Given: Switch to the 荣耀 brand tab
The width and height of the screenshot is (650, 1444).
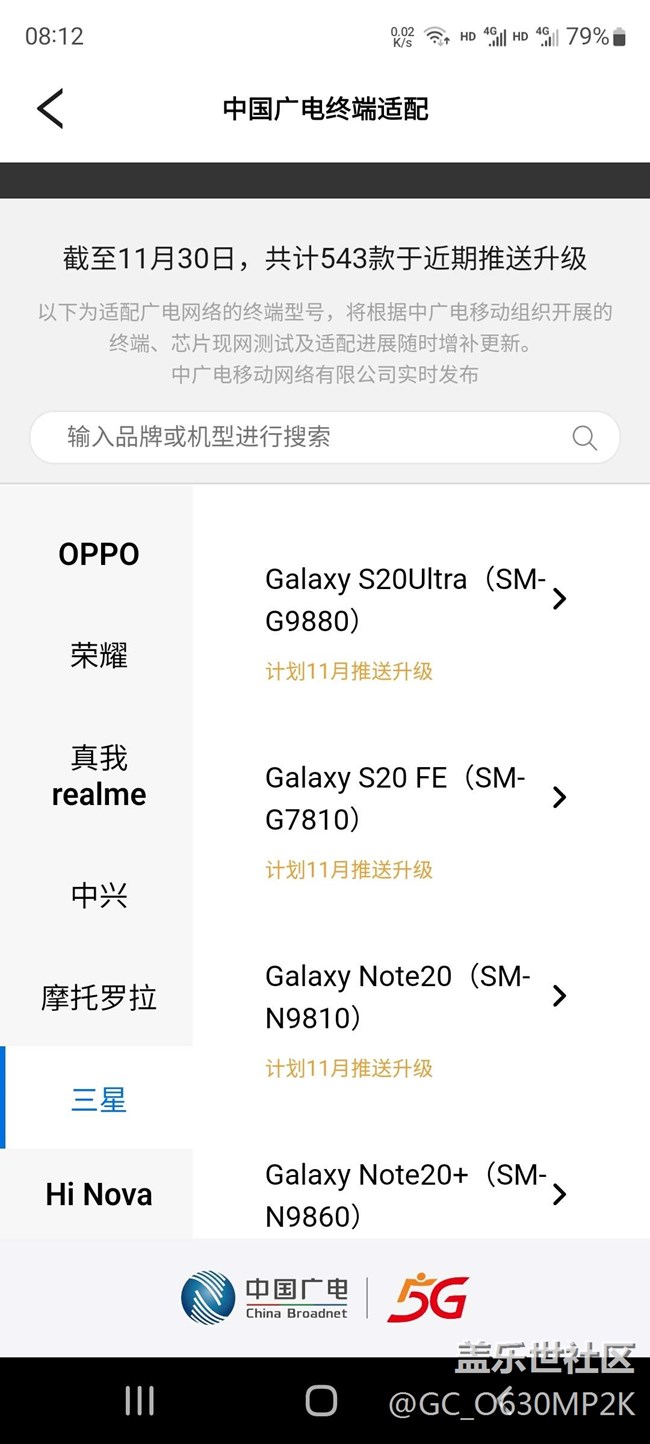Looking at the screenshot, I should 98,656.
